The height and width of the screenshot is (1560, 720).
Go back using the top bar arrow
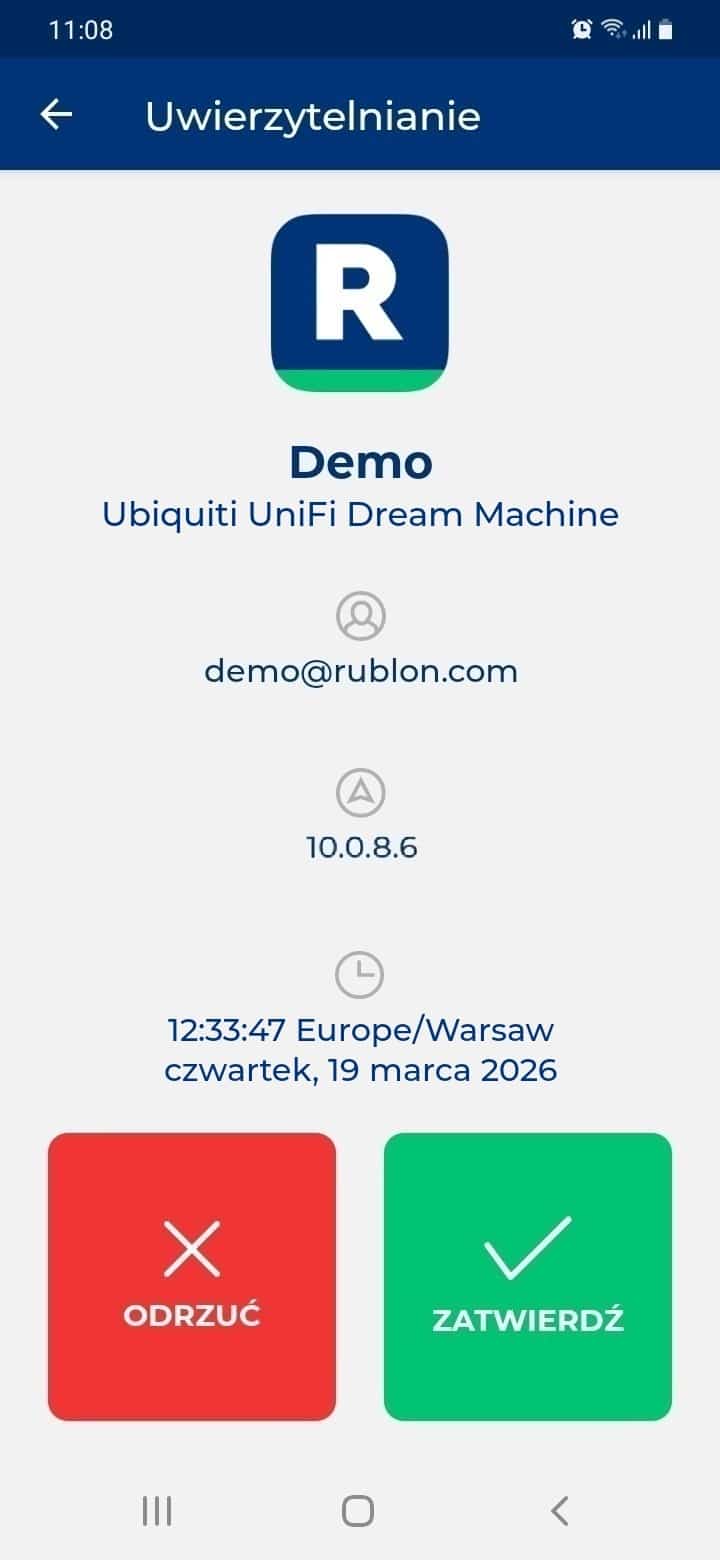click(x=56, y=115)
